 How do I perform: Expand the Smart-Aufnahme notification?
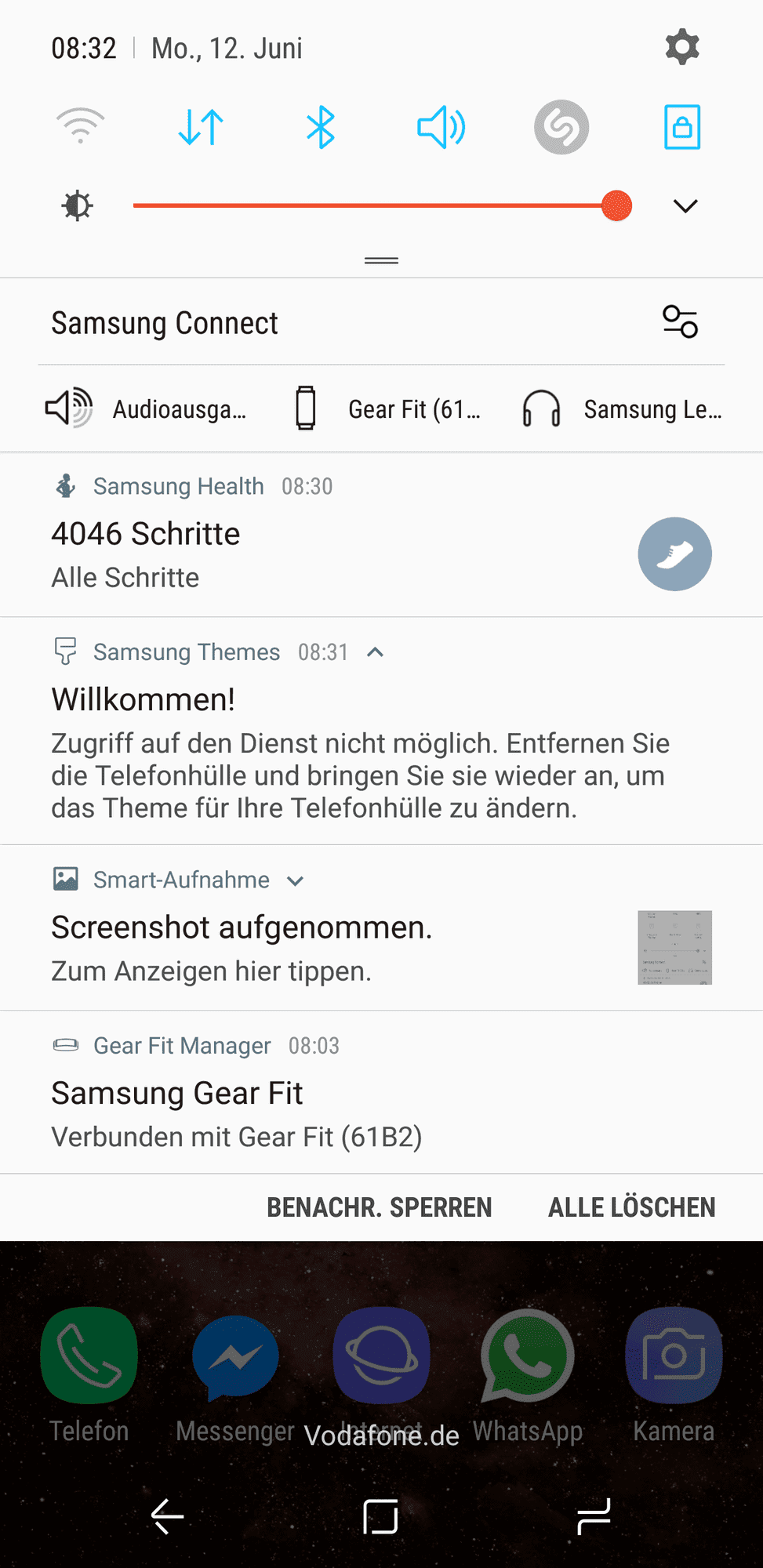[296, 880]
